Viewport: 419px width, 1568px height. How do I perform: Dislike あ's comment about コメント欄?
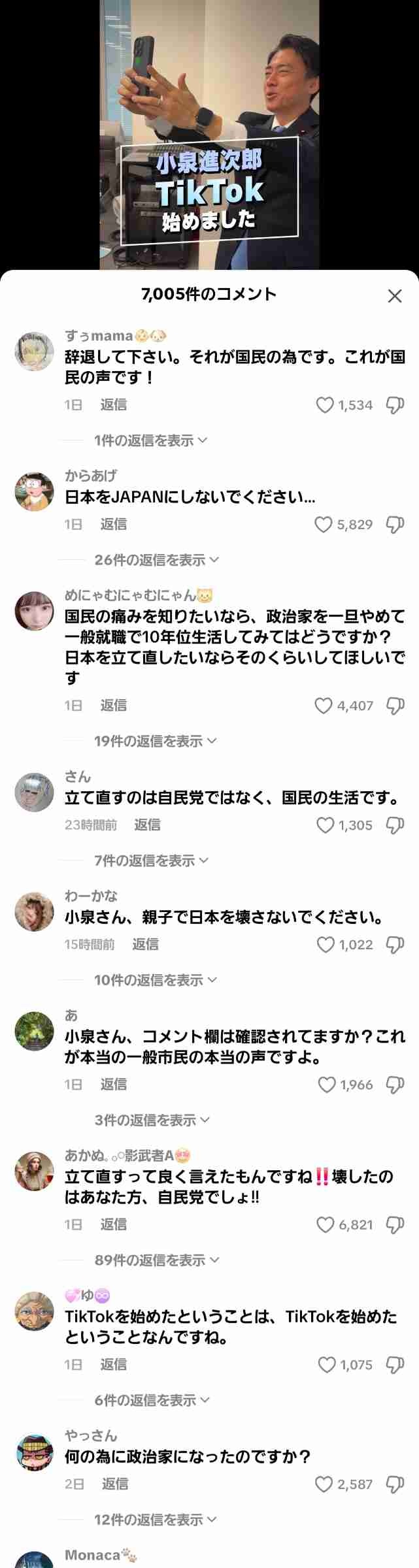point(395,1085)
